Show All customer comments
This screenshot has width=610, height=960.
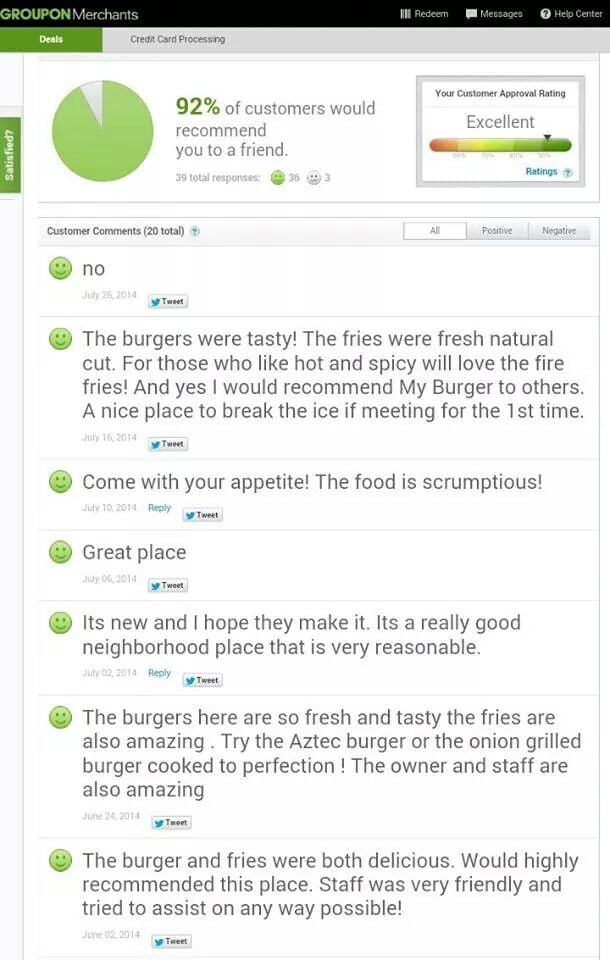pyautogui.click(x=435, y=231)
